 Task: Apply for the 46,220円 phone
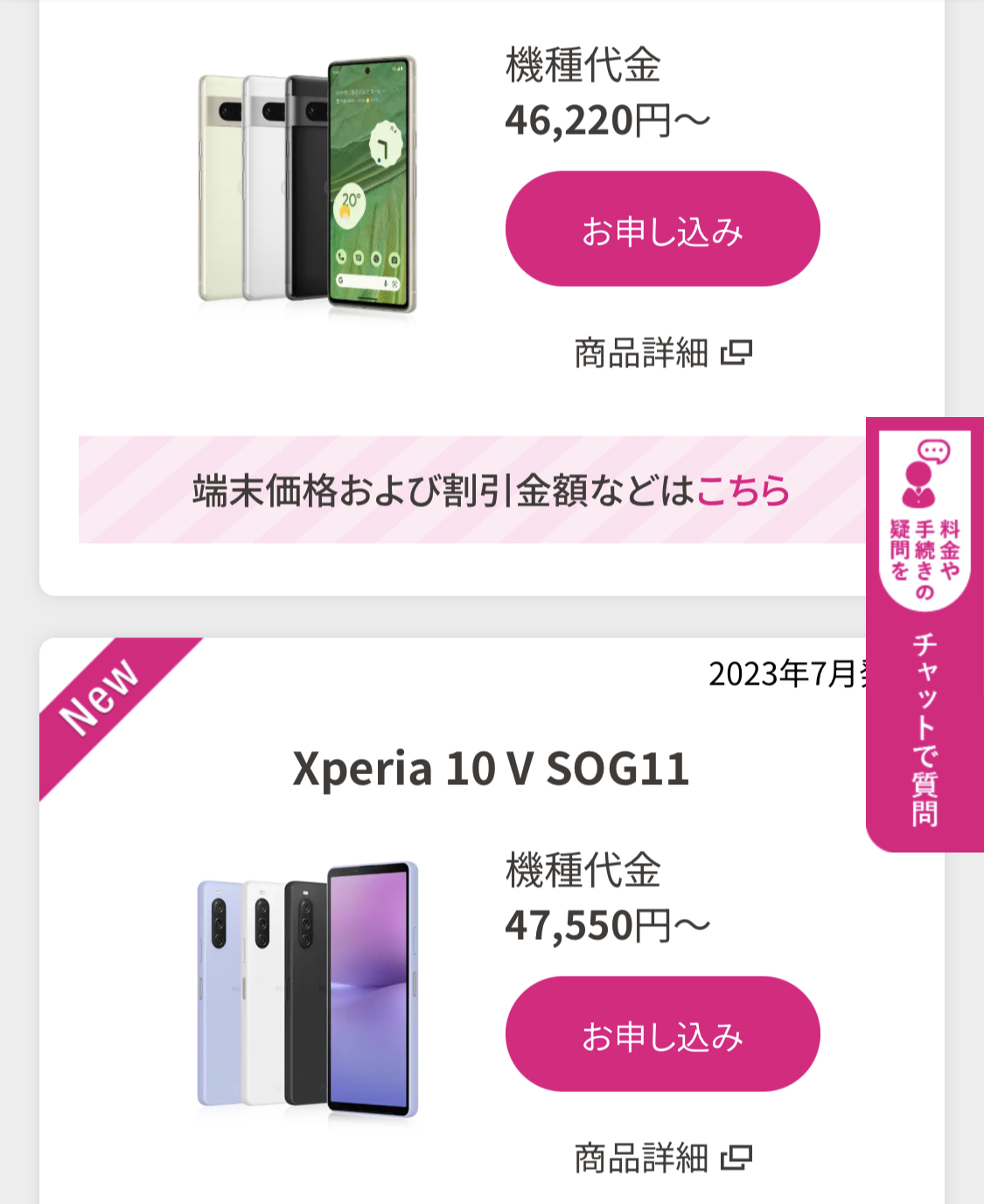662,229
